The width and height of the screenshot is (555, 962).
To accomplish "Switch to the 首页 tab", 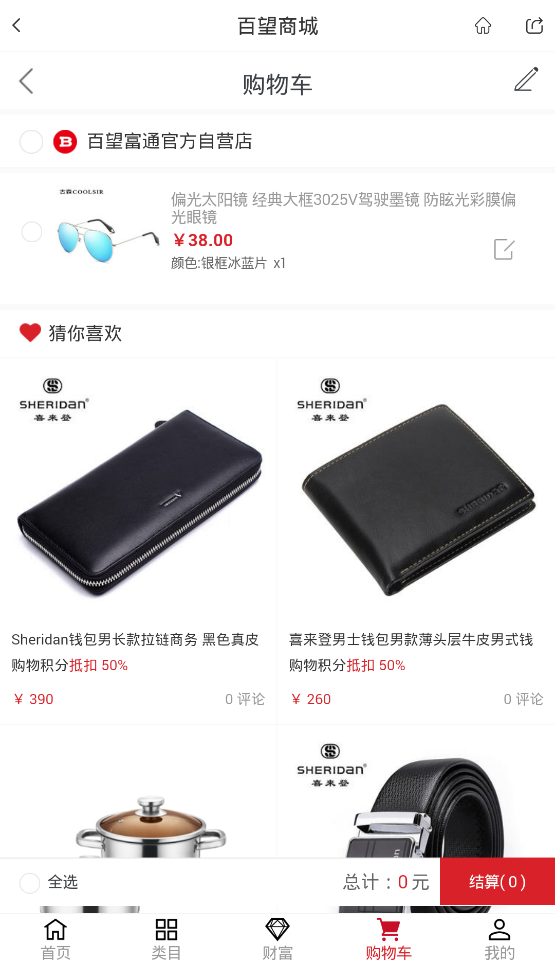I will (x=55, y=939).
